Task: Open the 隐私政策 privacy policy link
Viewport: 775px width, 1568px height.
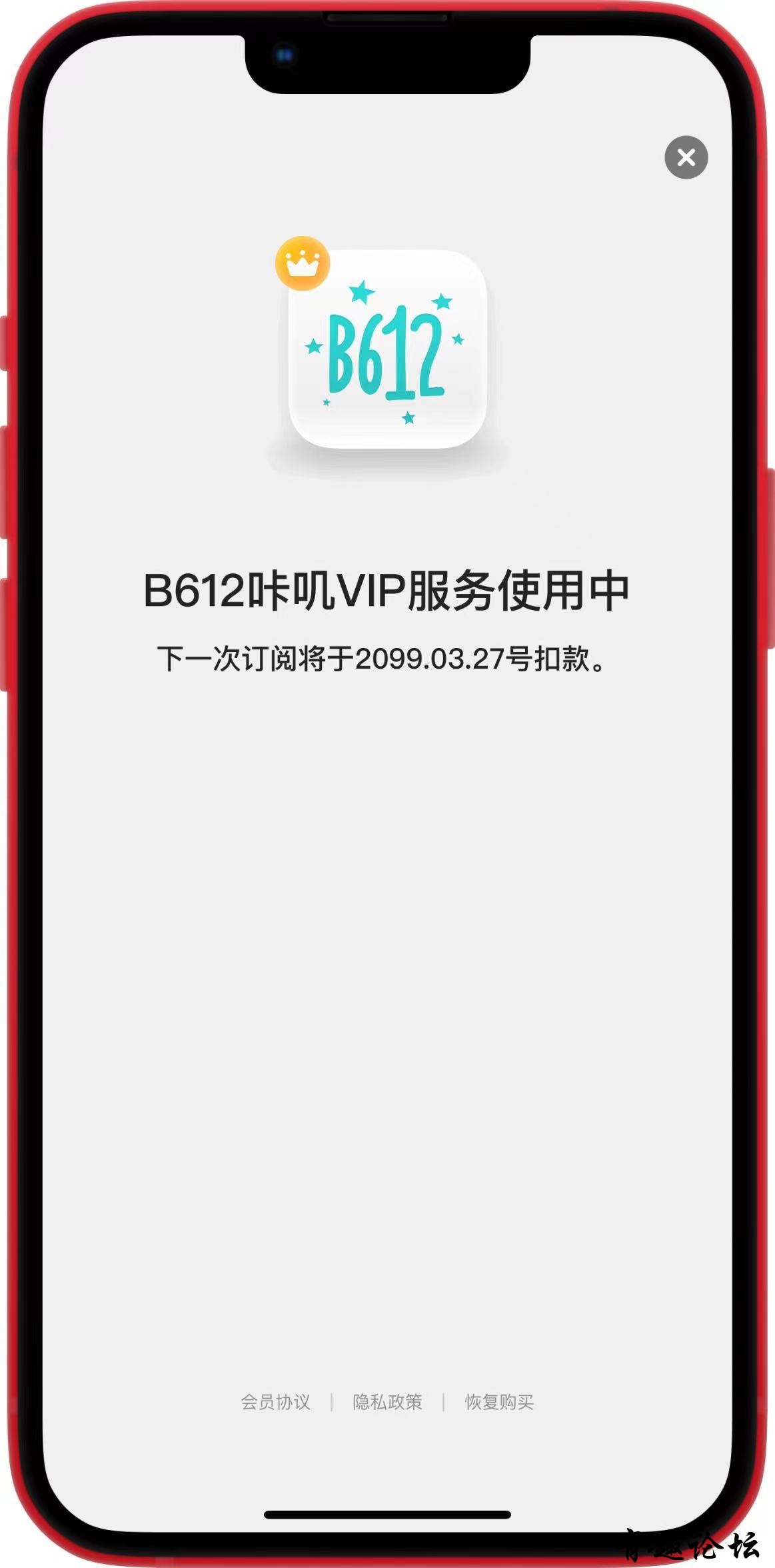Action: point(387,1401)
